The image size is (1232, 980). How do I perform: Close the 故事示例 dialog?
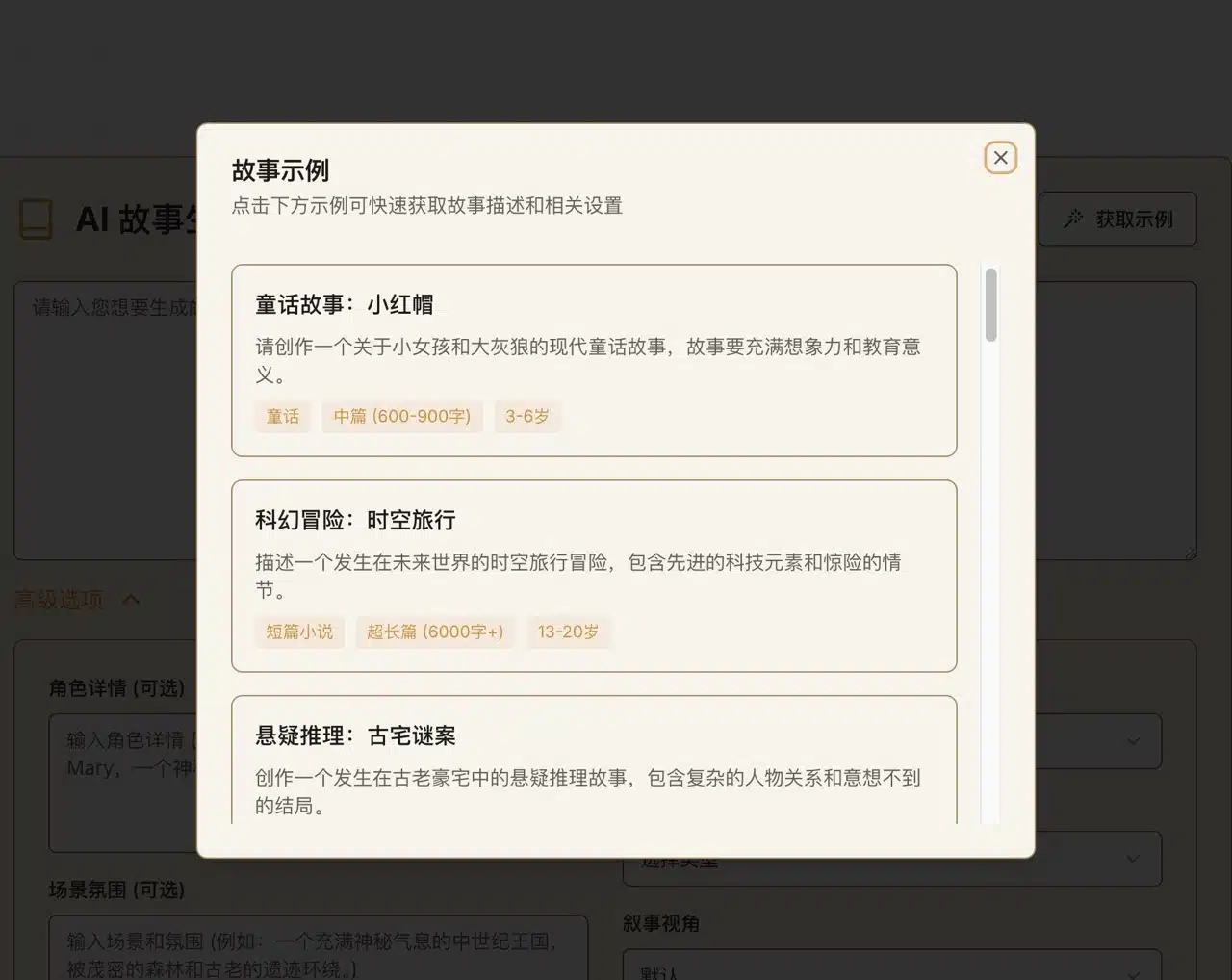point(1000,158)
